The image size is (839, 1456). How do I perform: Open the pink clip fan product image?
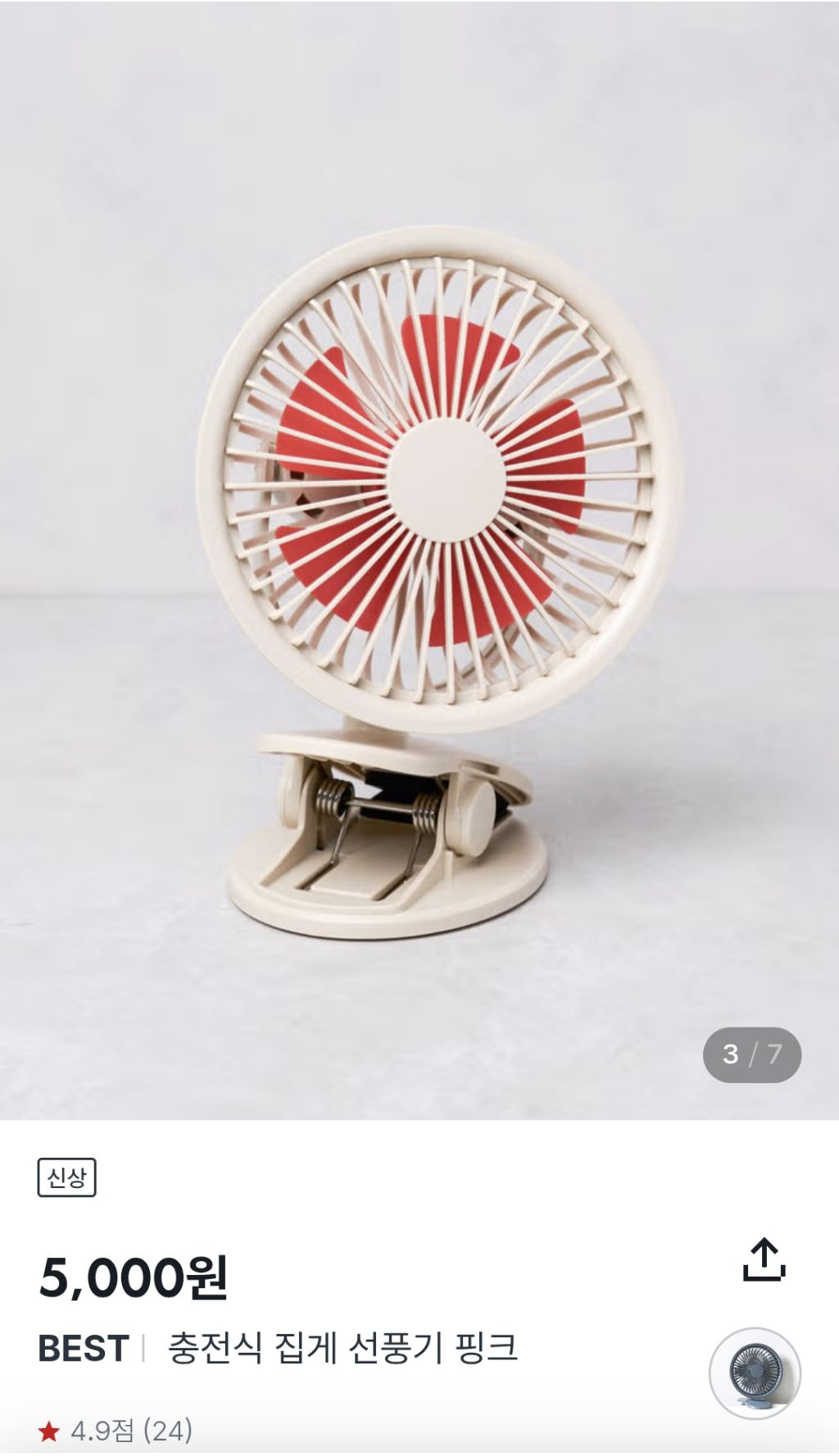pyautogui.click(x=419, y=560)
